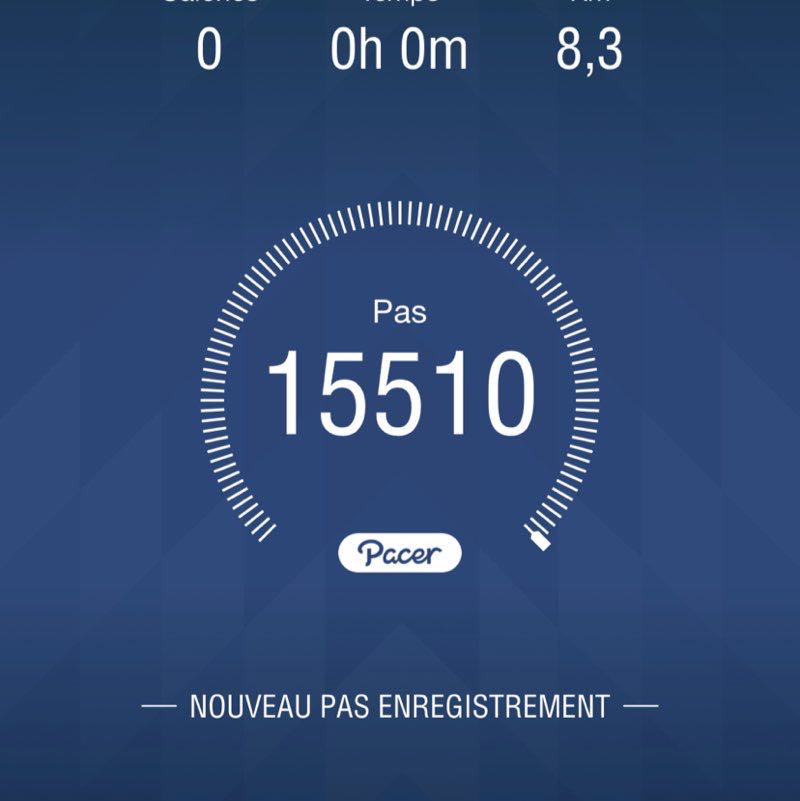
Task: Tap the Pas label above step count
Action: [399, 311]
